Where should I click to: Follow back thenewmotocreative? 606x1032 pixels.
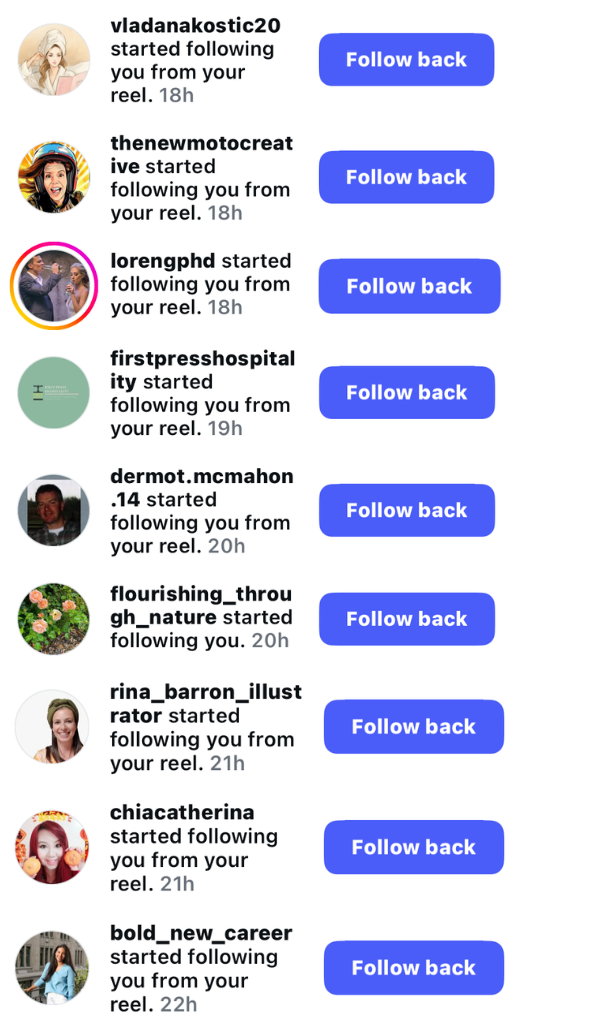click(x=406, y=177)
